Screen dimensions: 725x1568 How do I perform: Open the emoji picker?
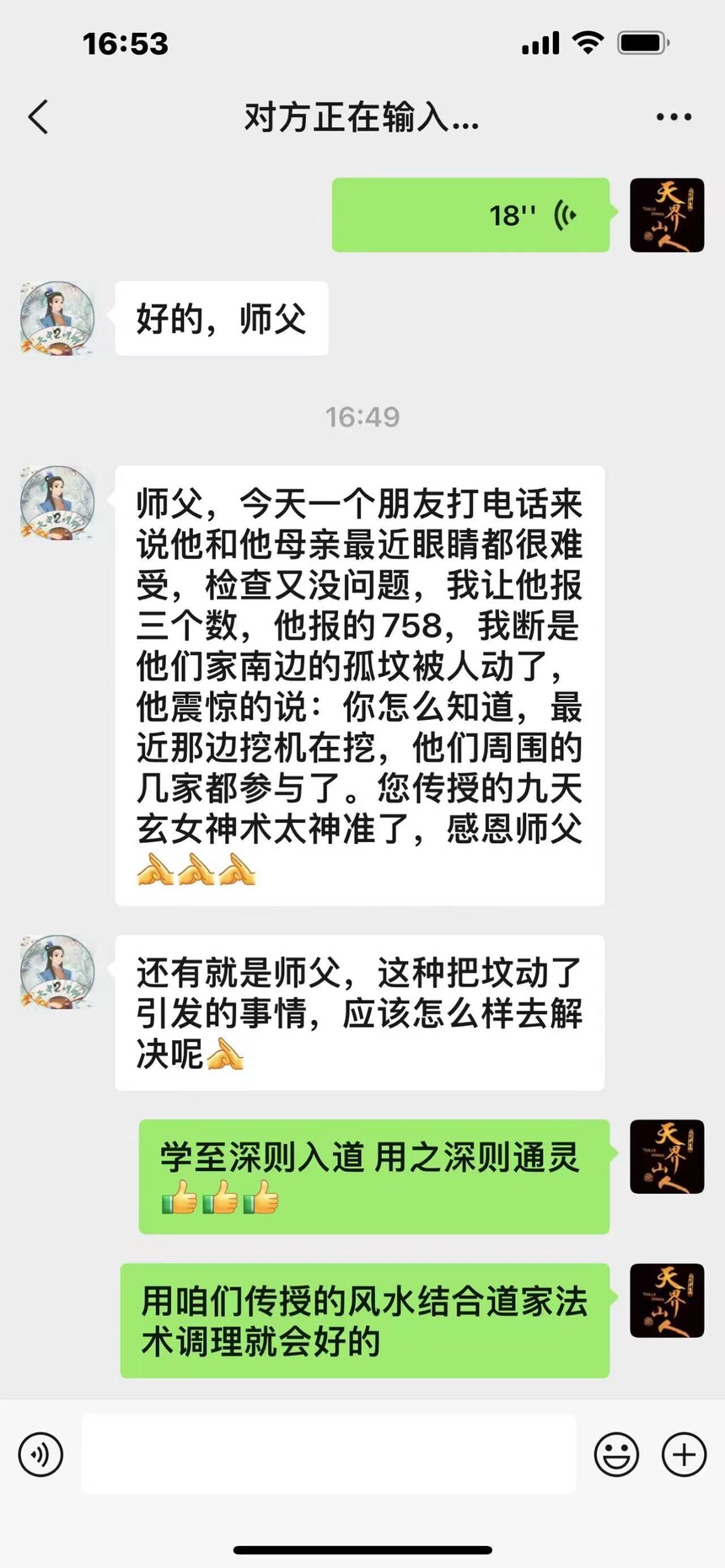pos(616,1454)
